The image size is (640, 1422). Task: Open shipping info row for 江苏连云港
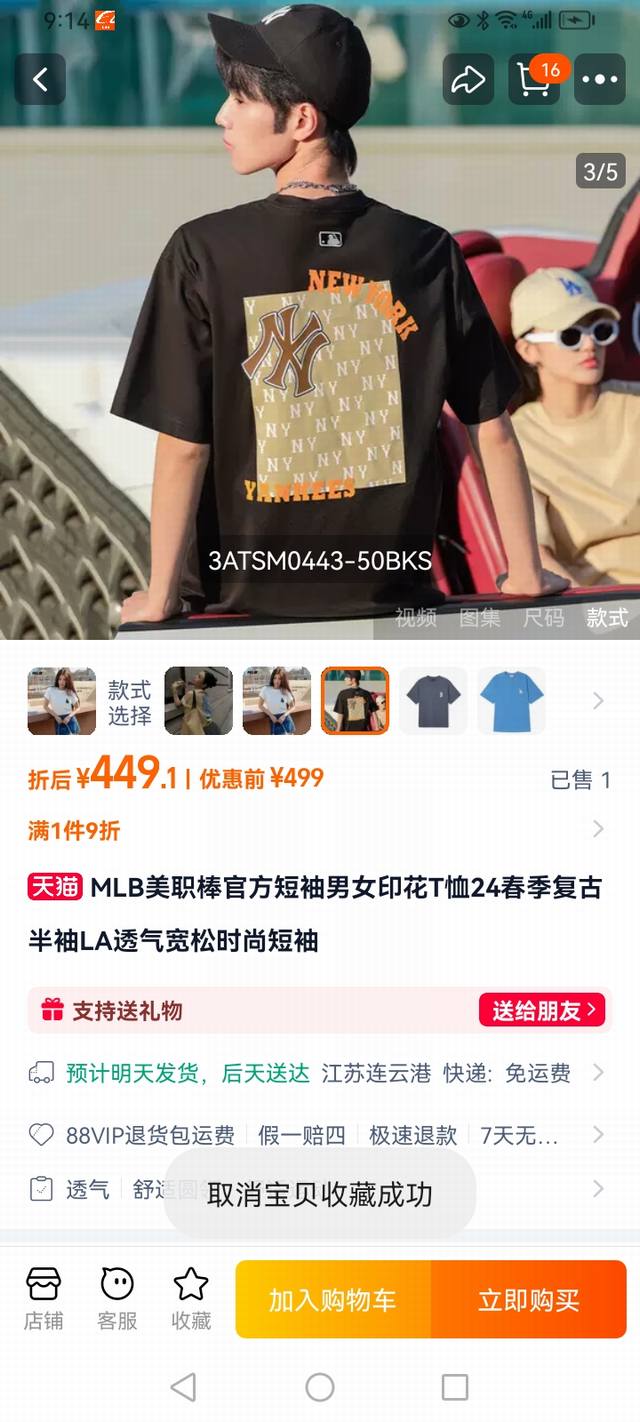(x=320, y=1073)
